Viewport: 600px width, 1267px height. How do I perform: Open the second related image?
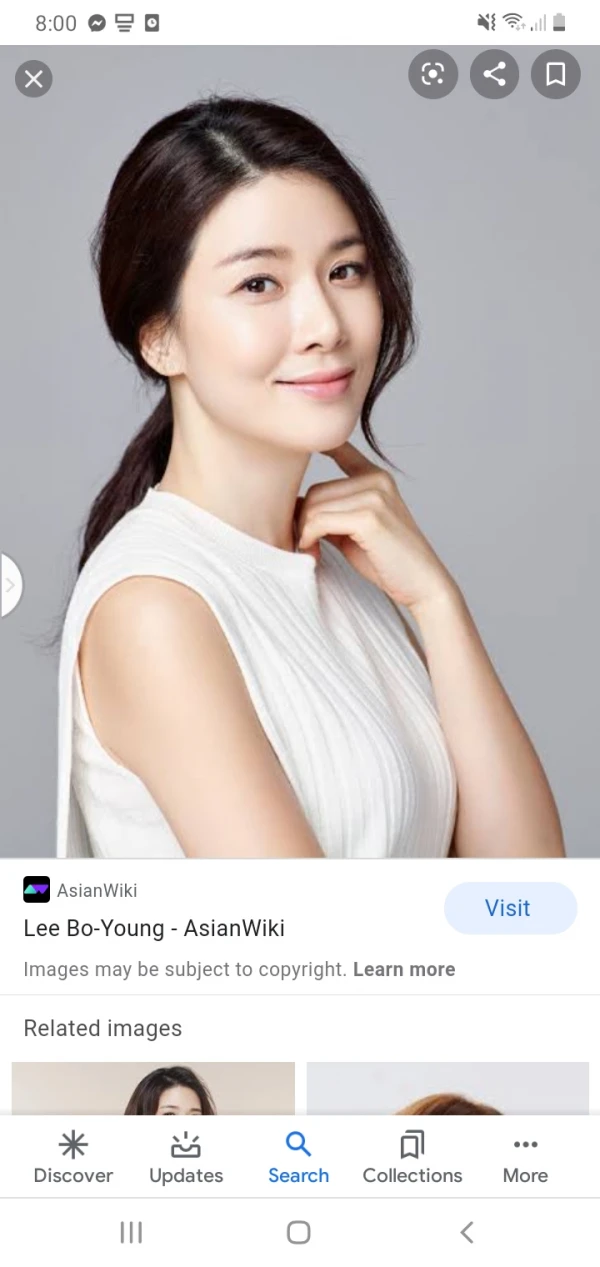(447, 1088)
